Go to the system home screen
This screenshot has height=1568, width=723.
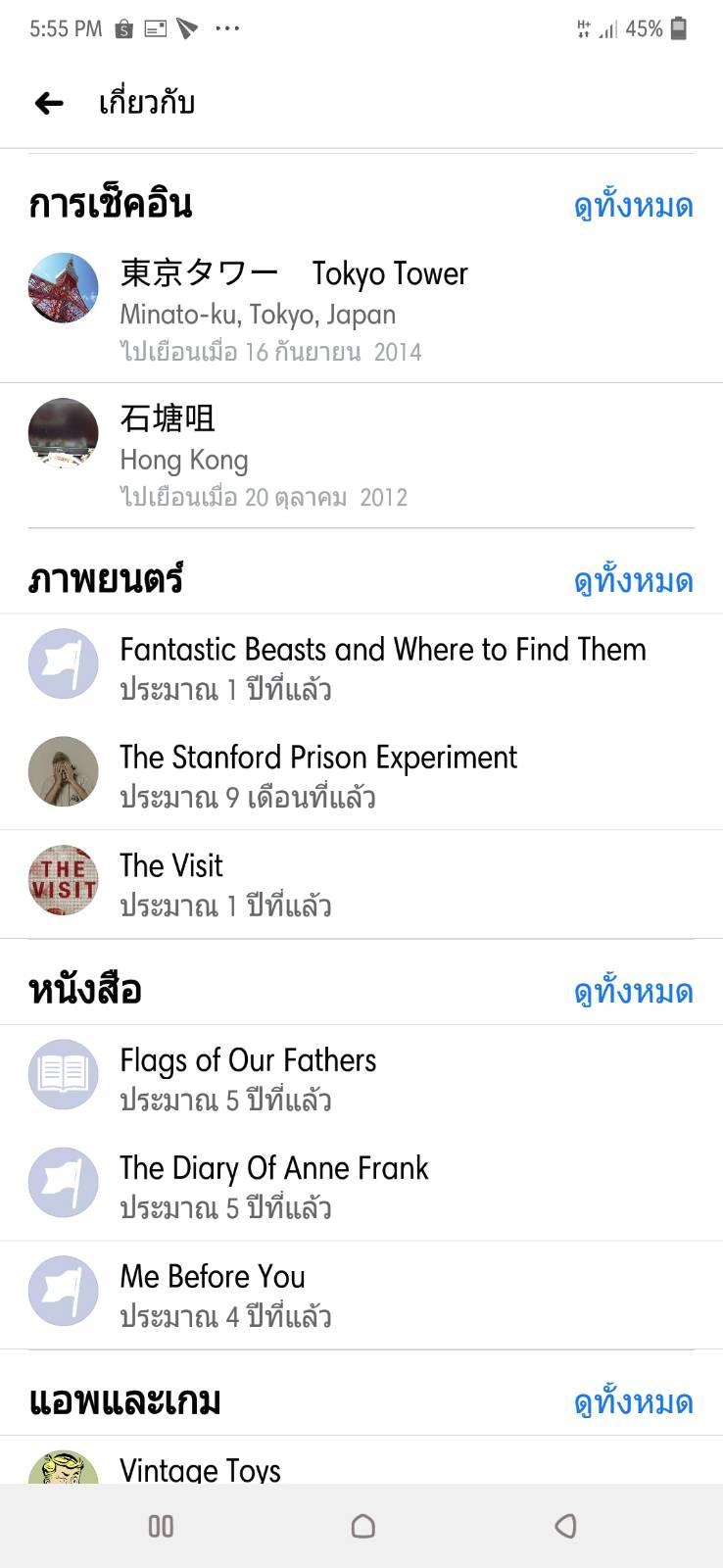click(362, 1526)
